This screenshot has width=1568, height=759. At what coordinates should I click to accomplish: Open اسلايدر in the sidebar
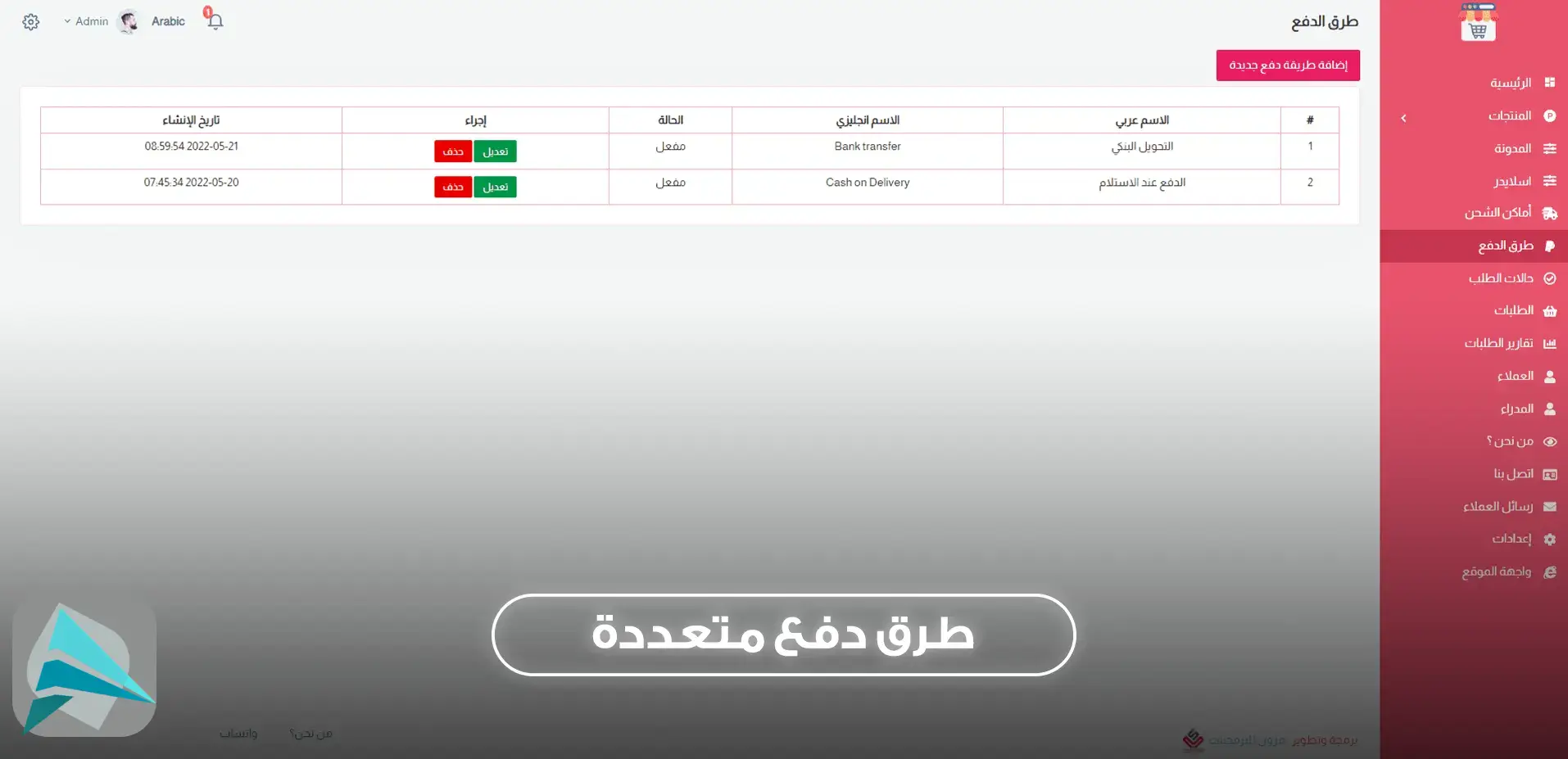[1511, 181]
